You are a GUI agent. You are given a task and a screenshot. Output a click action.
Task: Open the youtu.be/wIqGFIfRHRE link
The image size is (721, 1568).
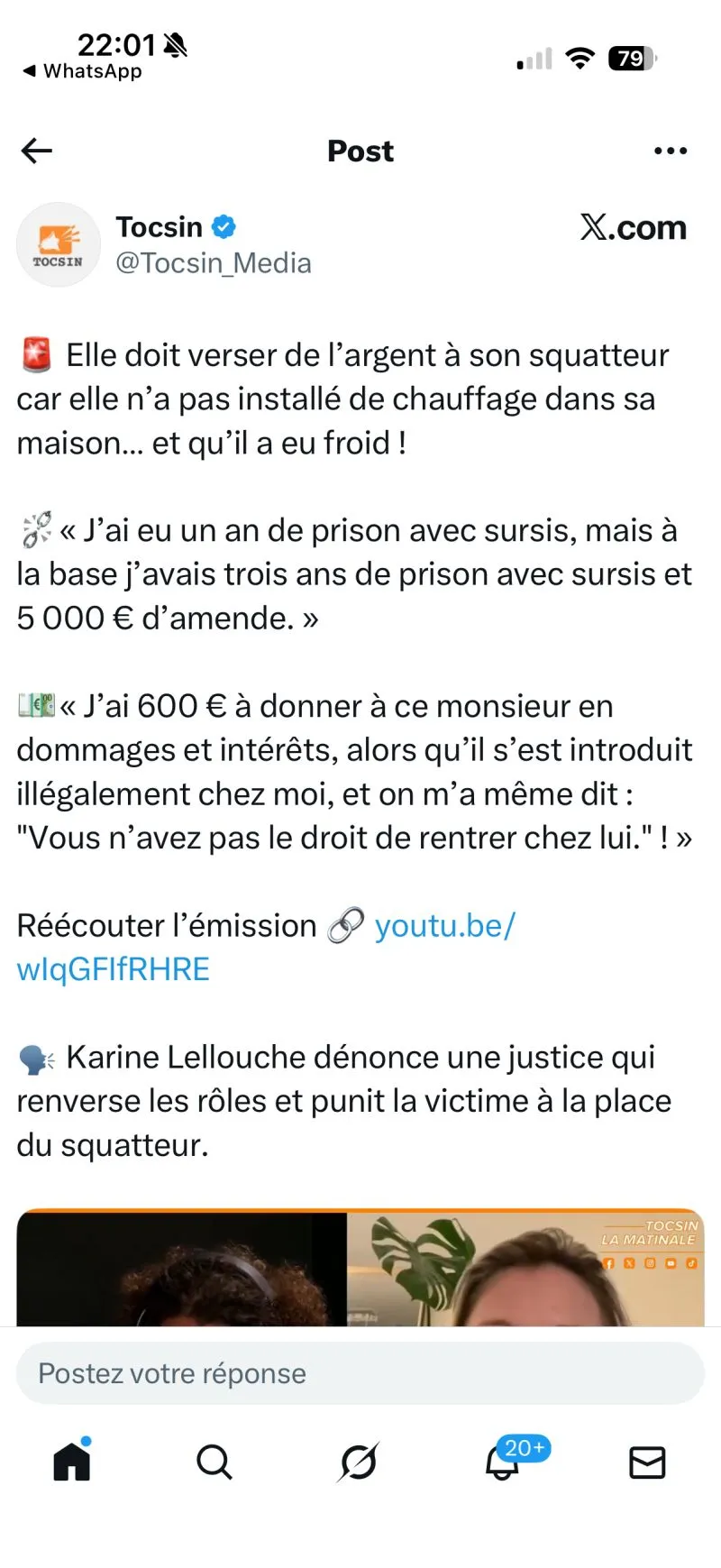(445, 925)
